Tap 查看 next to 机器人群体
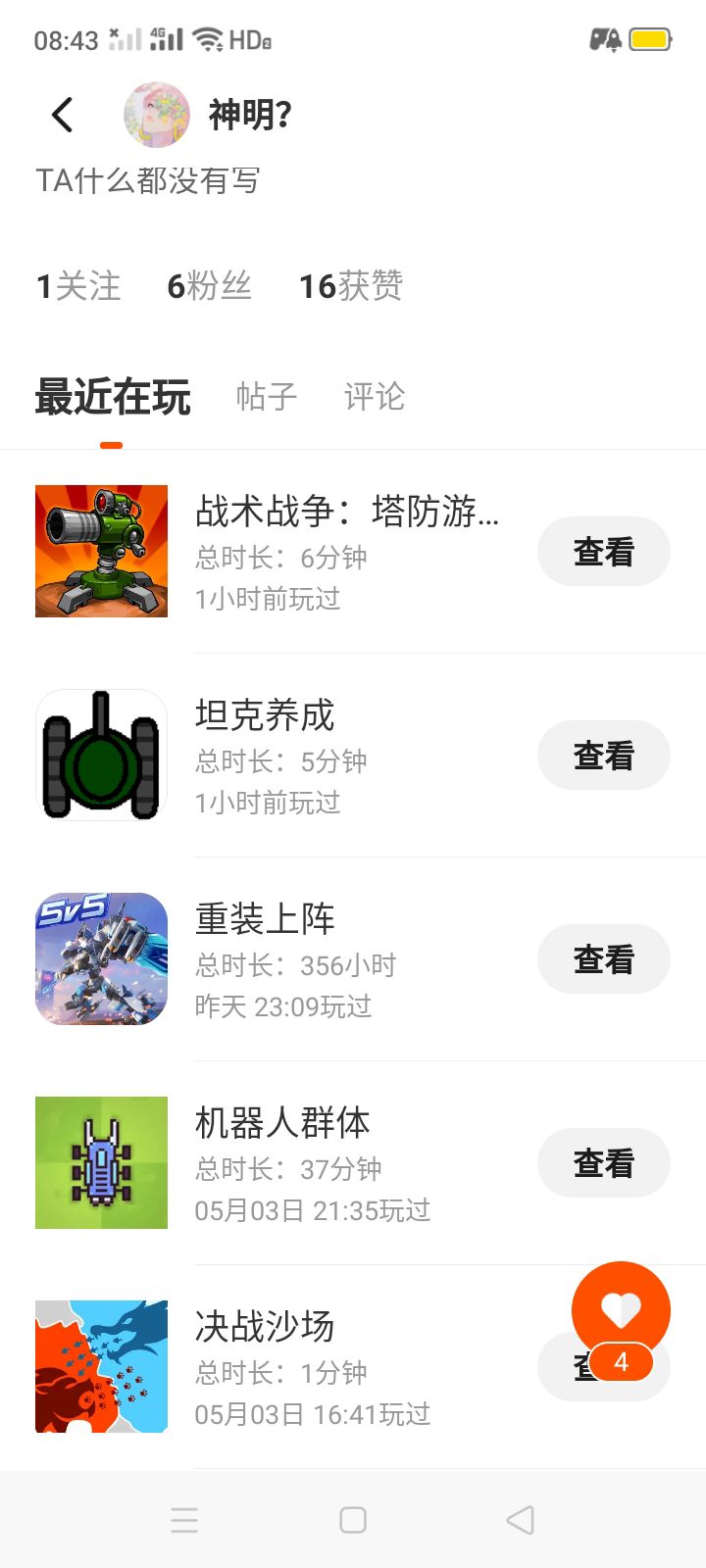 (x=603, y=1163)
